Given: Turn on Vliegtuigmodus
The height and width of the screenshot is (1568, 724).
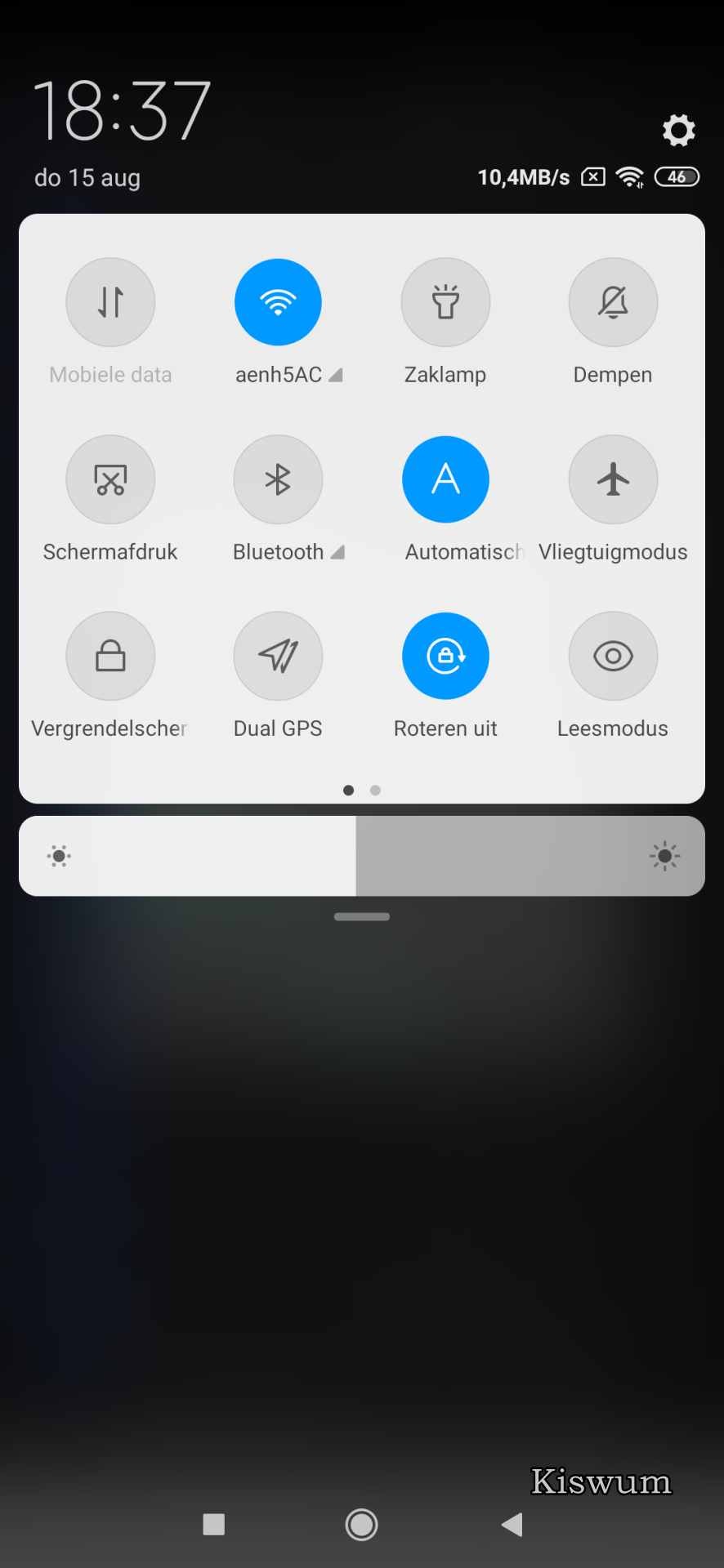Looking at the screenshot, I should pyautogui.click(x=613, y=479).
